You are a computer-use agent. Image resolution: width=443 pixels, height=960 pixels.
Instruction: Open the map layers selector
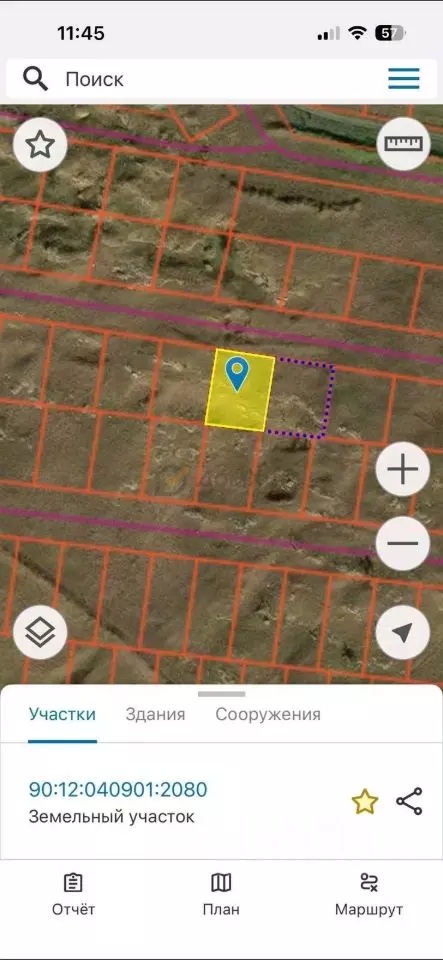click(x=40, y=633)
